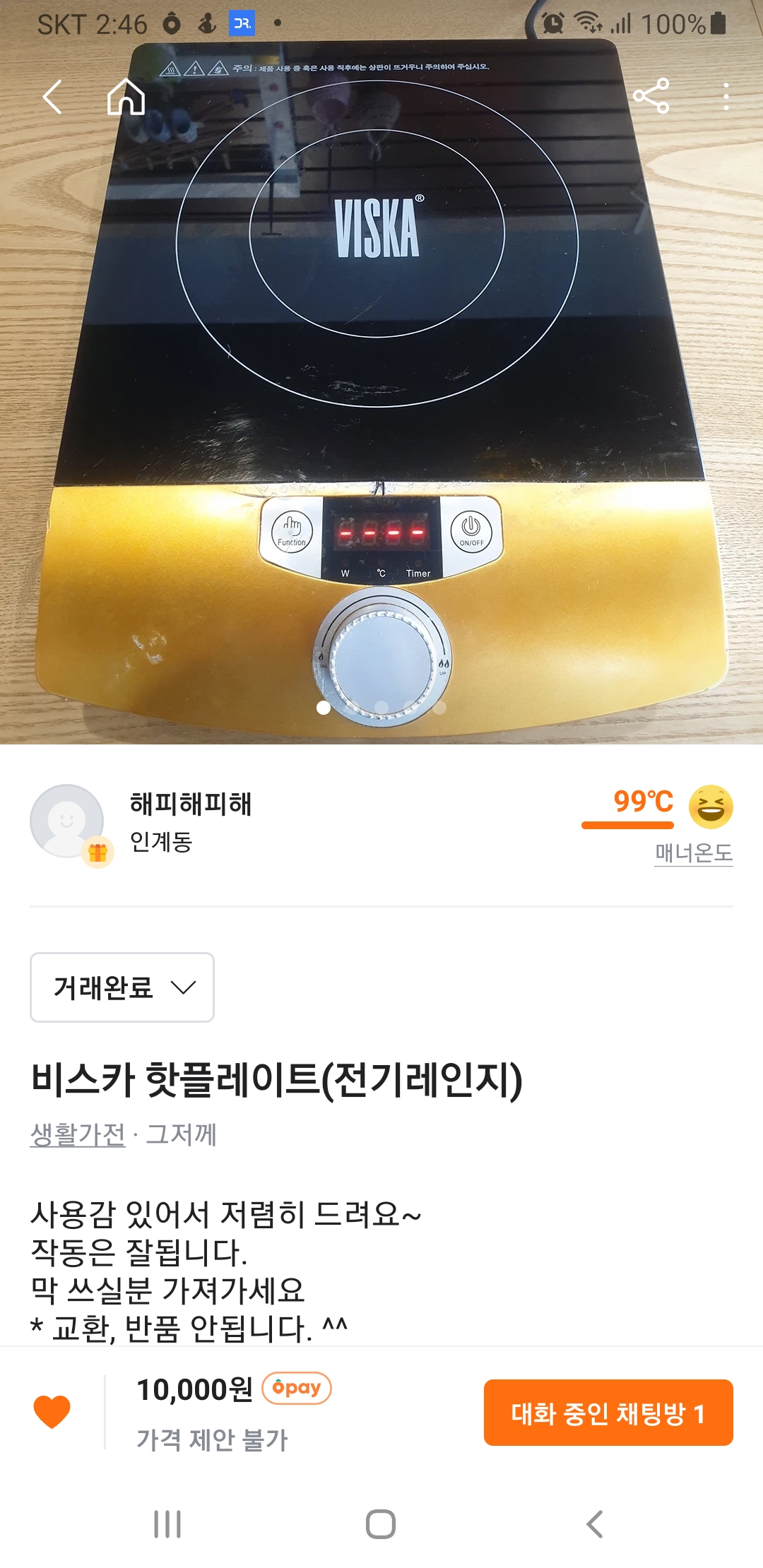
Task: Open the 생활가전 category link
Action: coord(78,1134)
